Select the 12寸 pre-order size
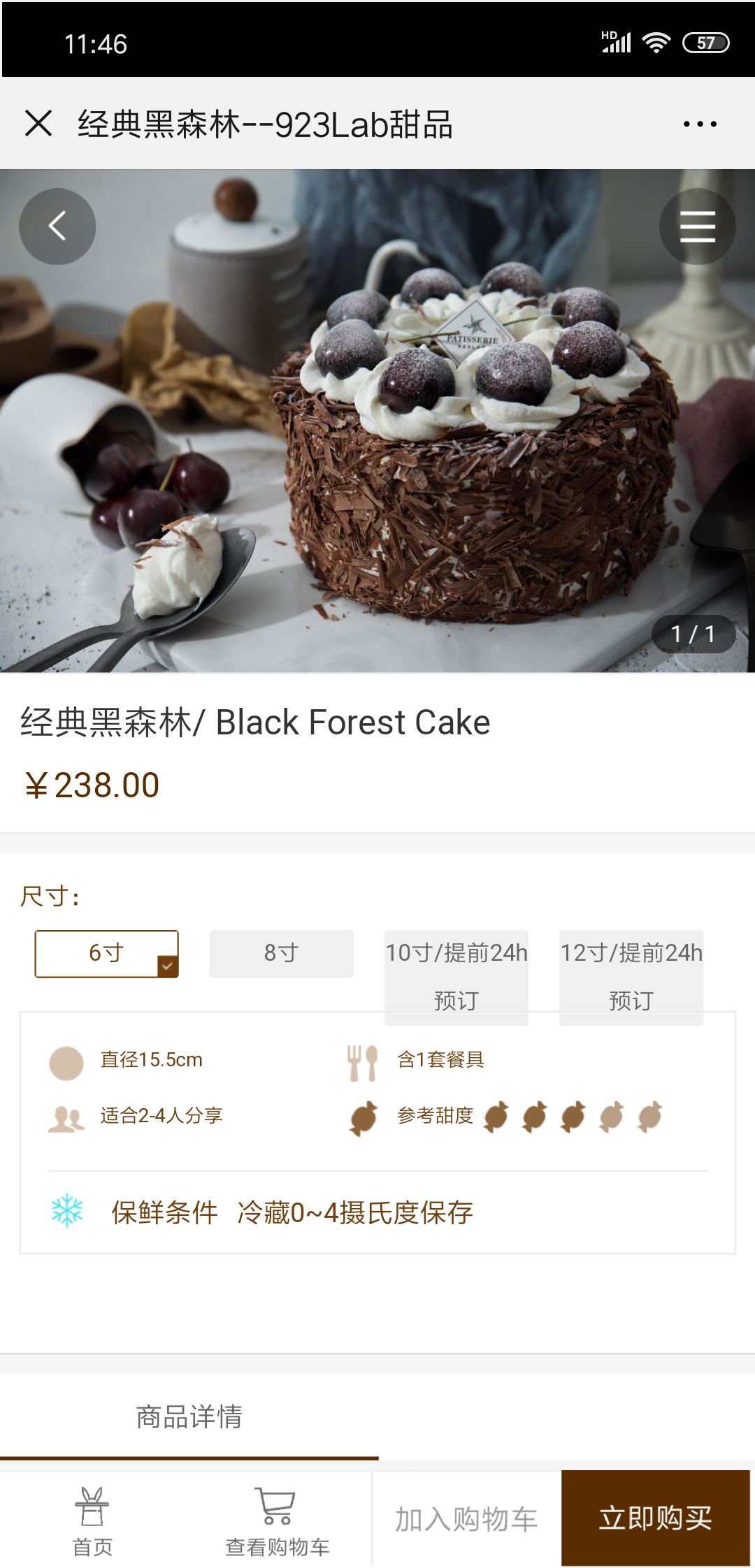 [x=631, y=976]
